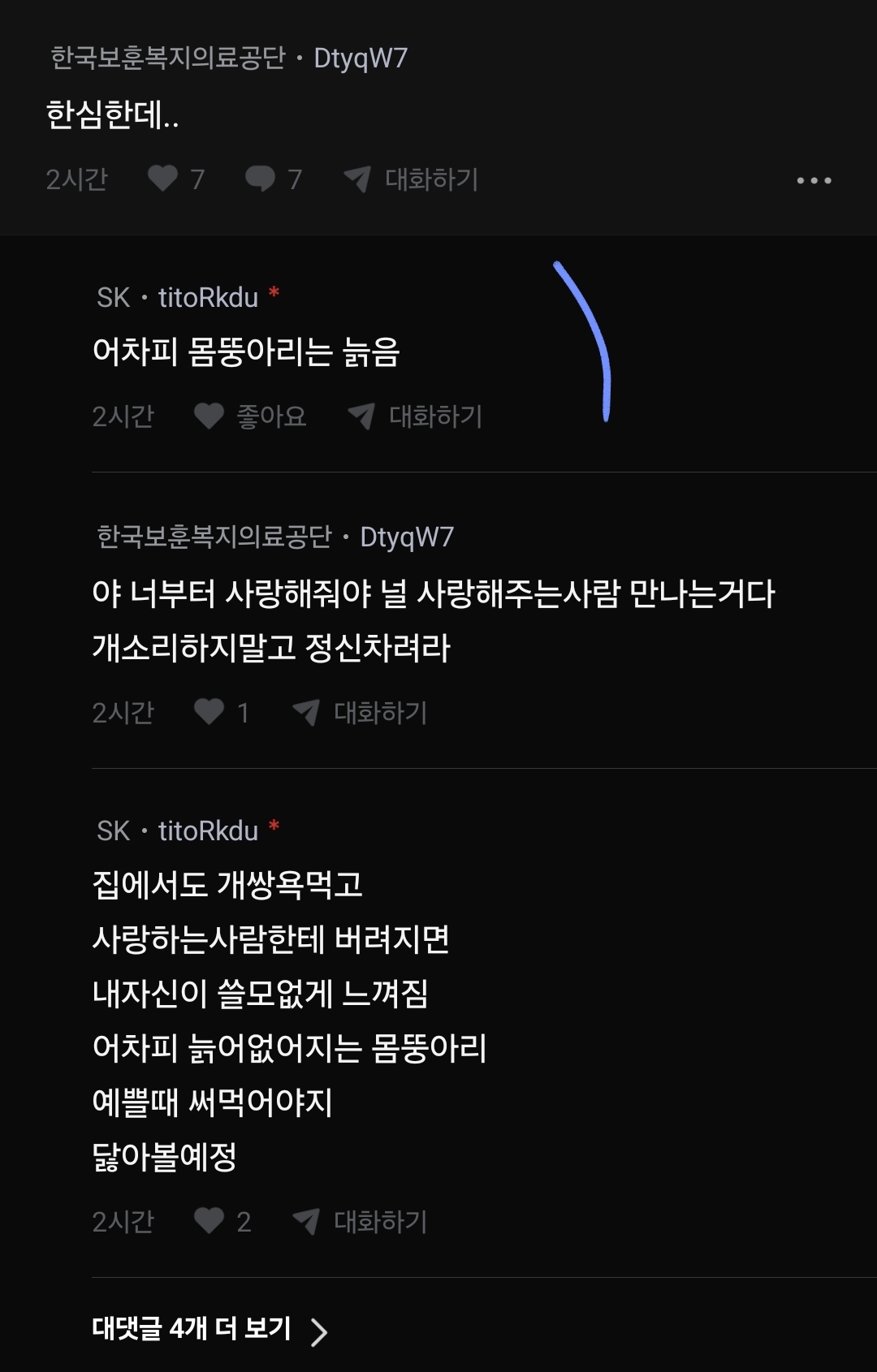877x1372 pixels.
Task: Open overflow menu on '한심한데..' comment
Action: [814, 180]
